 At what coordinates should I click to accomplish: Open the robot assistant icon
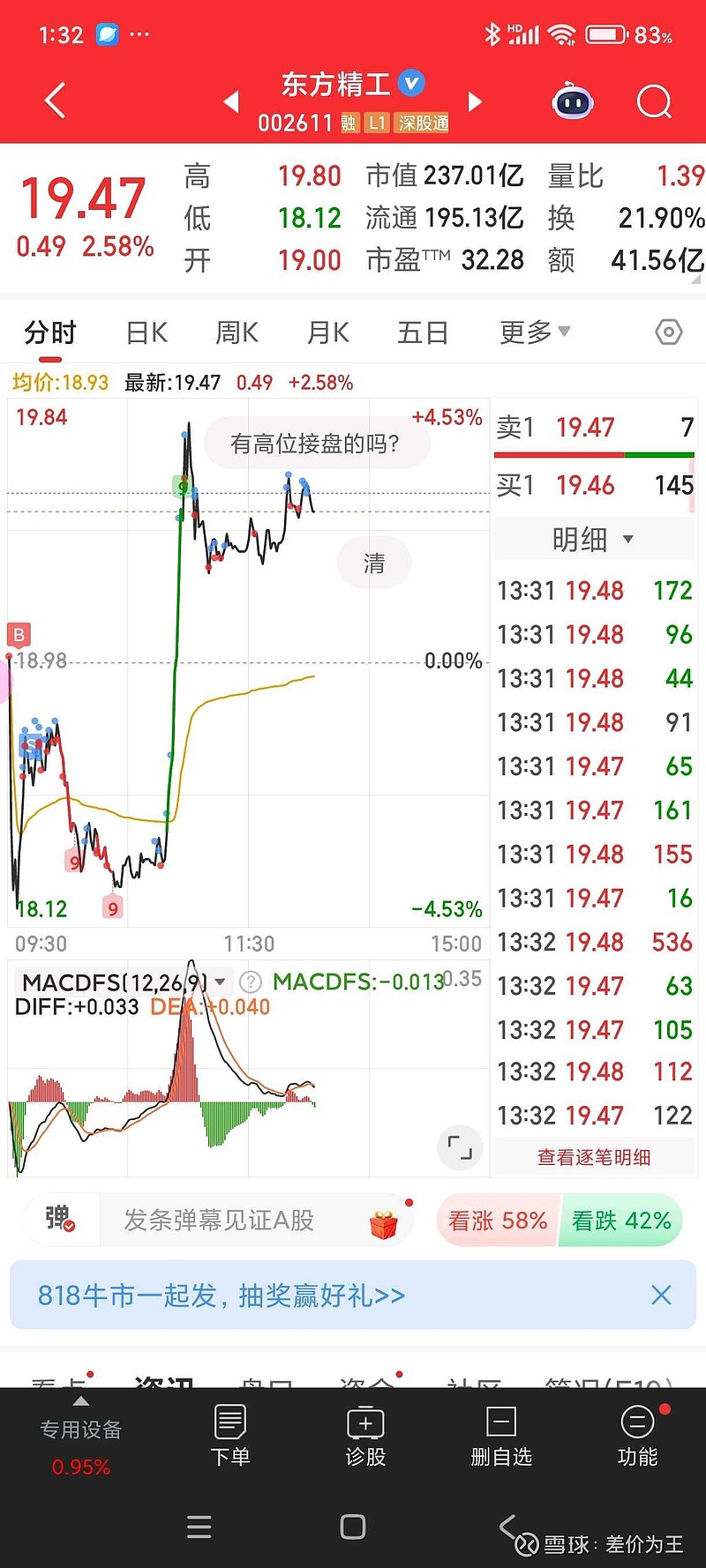pos(573,102)
